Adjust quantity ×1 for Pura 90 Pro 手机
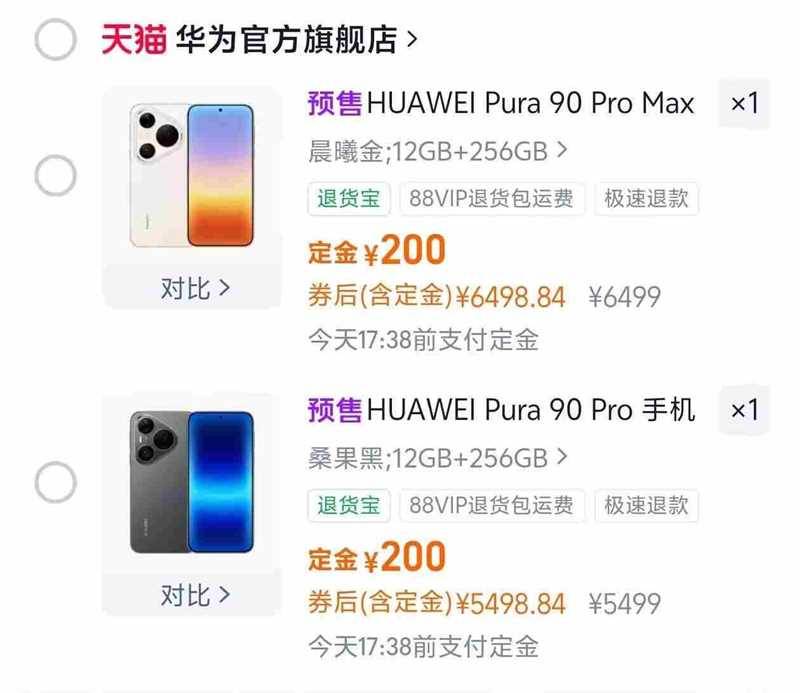 click(x=744, y=410)
